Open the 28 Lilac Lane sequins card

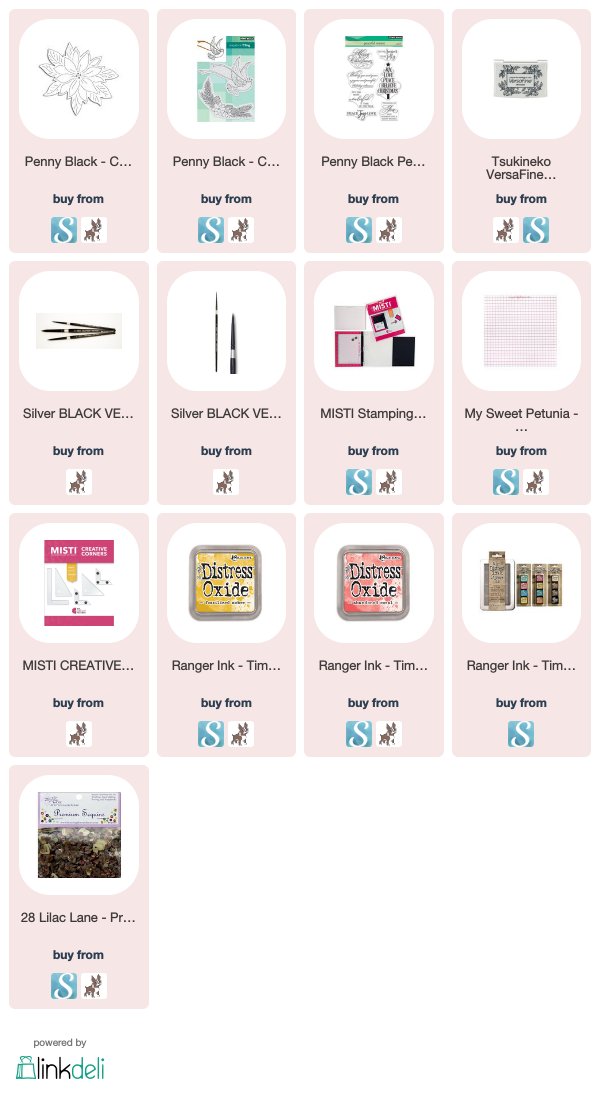point(79,887)
